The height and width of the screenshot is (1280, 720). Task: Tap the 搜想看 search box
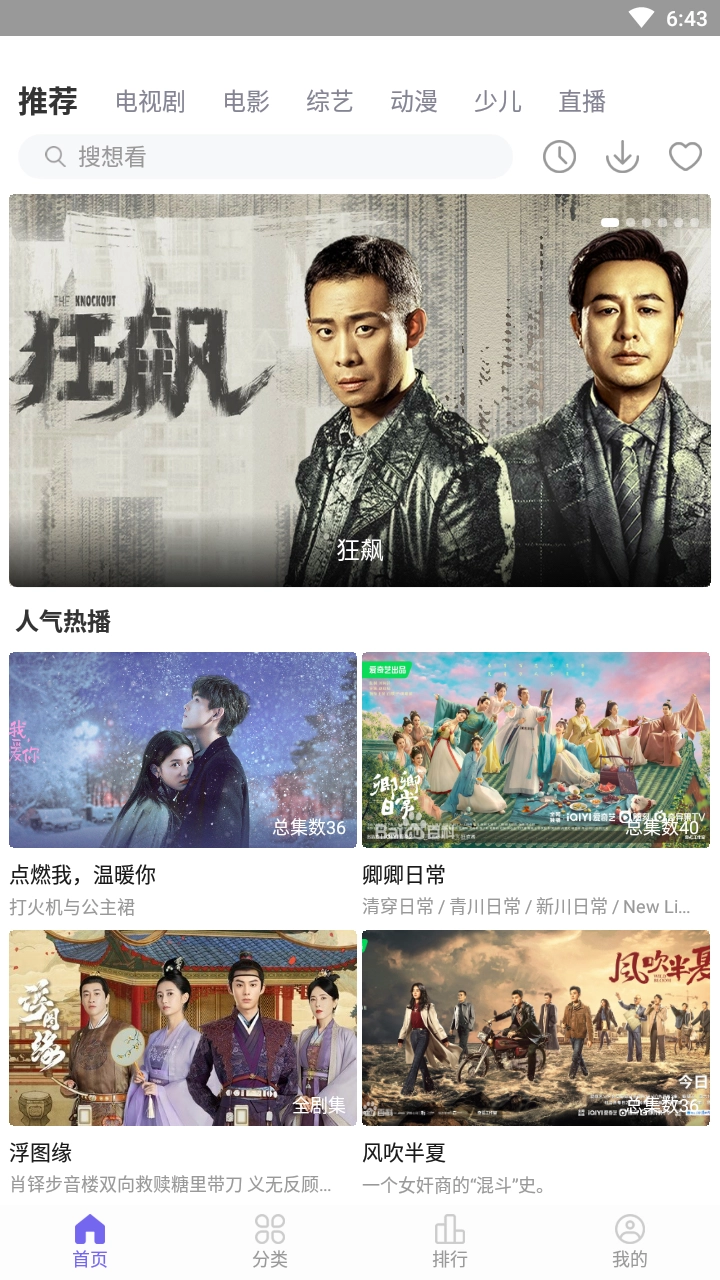click(x=265, y=157)
